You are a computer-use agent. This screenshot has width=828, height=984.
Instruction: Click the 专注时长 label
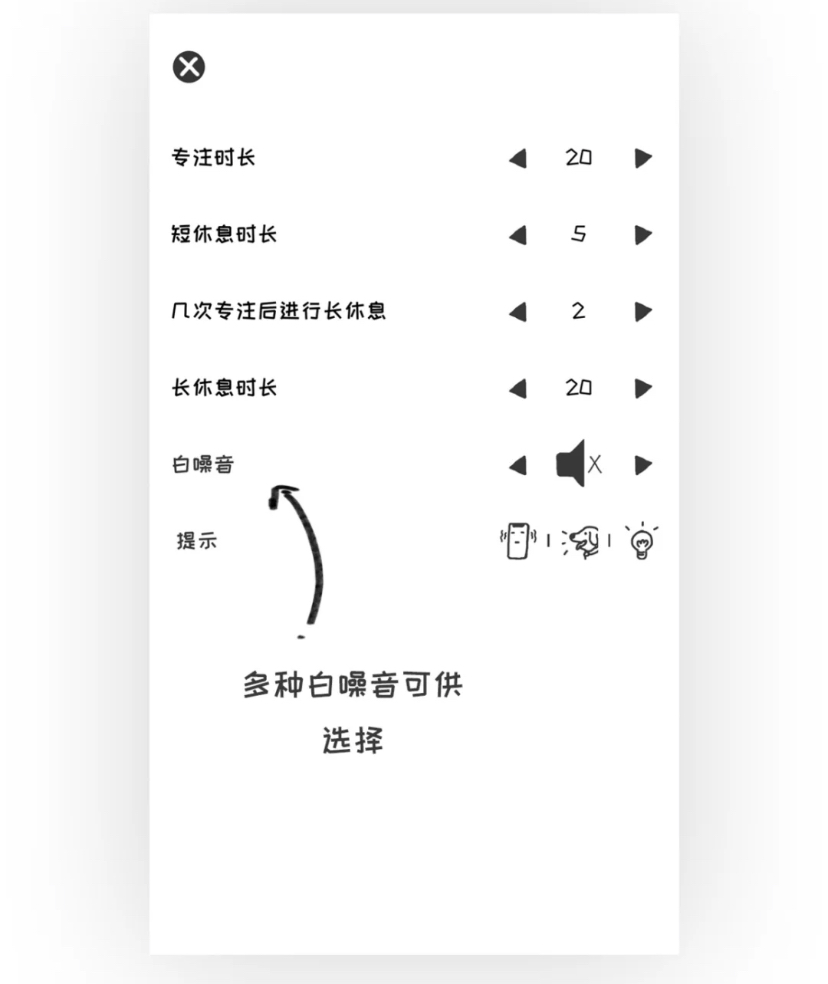pos(213,156)
